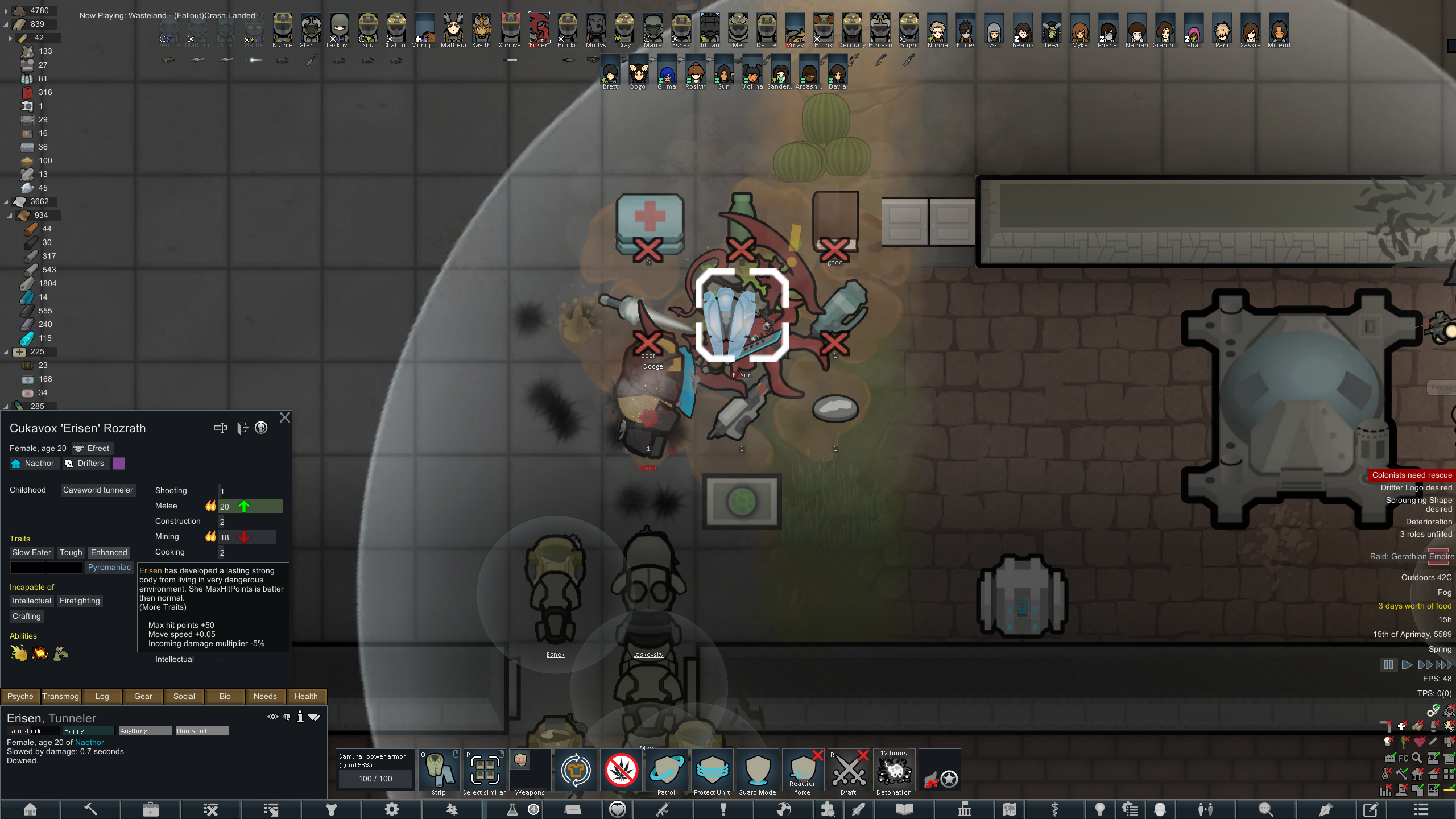Screen dimensions: 1456x819
Task: Select colonist Nonna portrait
Action: point(937,31)
